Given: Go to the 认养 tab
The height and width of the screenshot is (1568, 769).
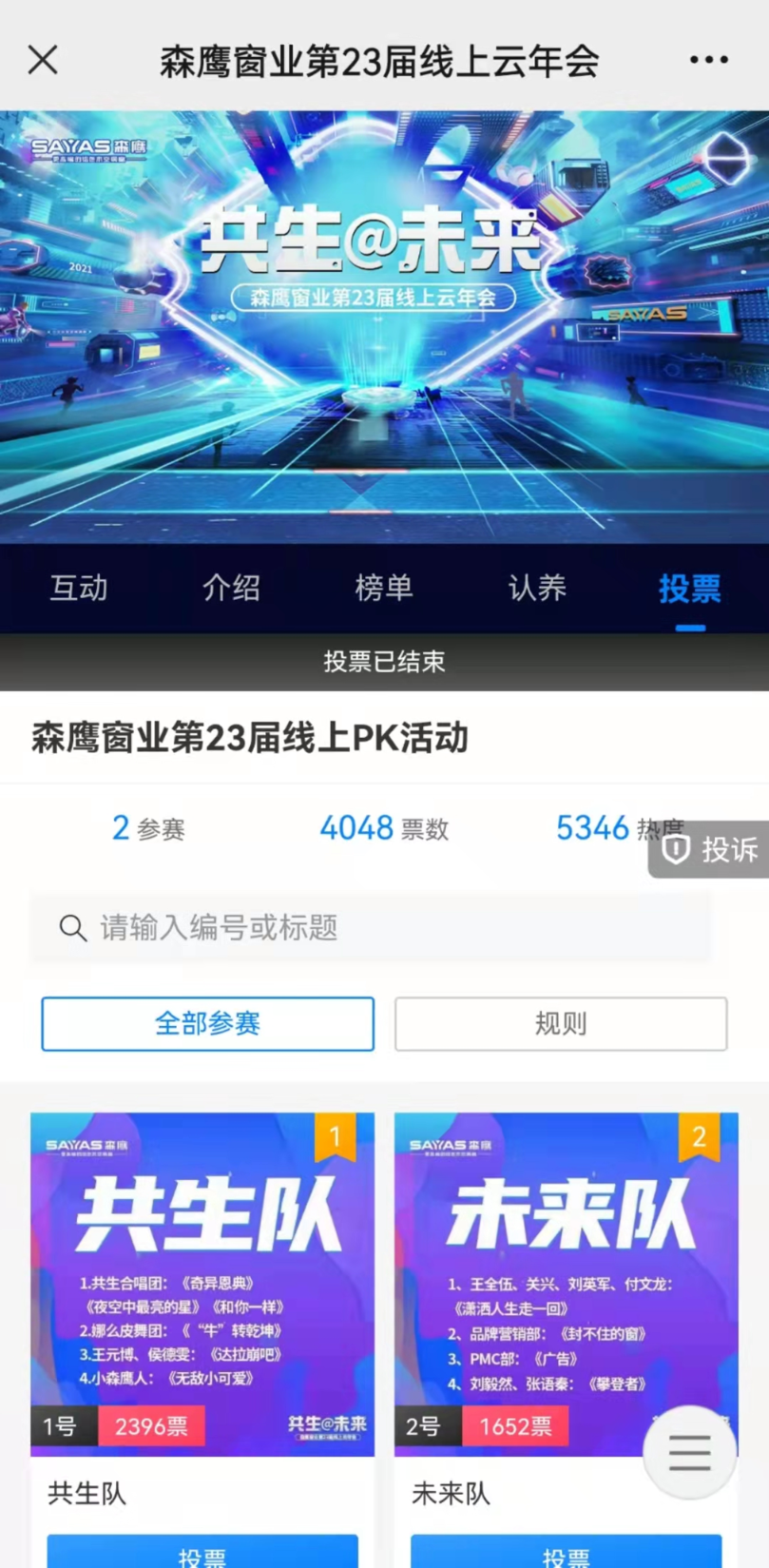Looking at the screenshot, I should [537, 588].
